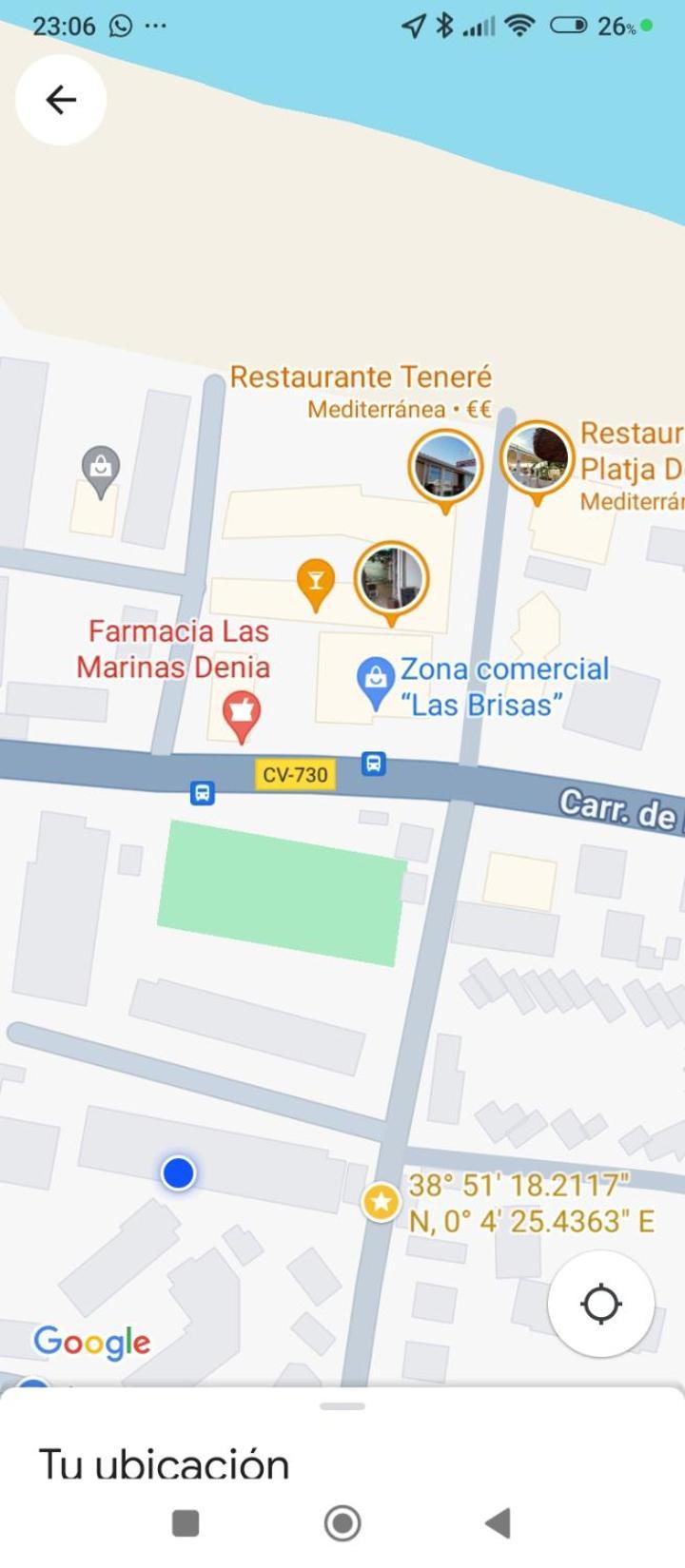Go back using the arrow button

[61, 100]
